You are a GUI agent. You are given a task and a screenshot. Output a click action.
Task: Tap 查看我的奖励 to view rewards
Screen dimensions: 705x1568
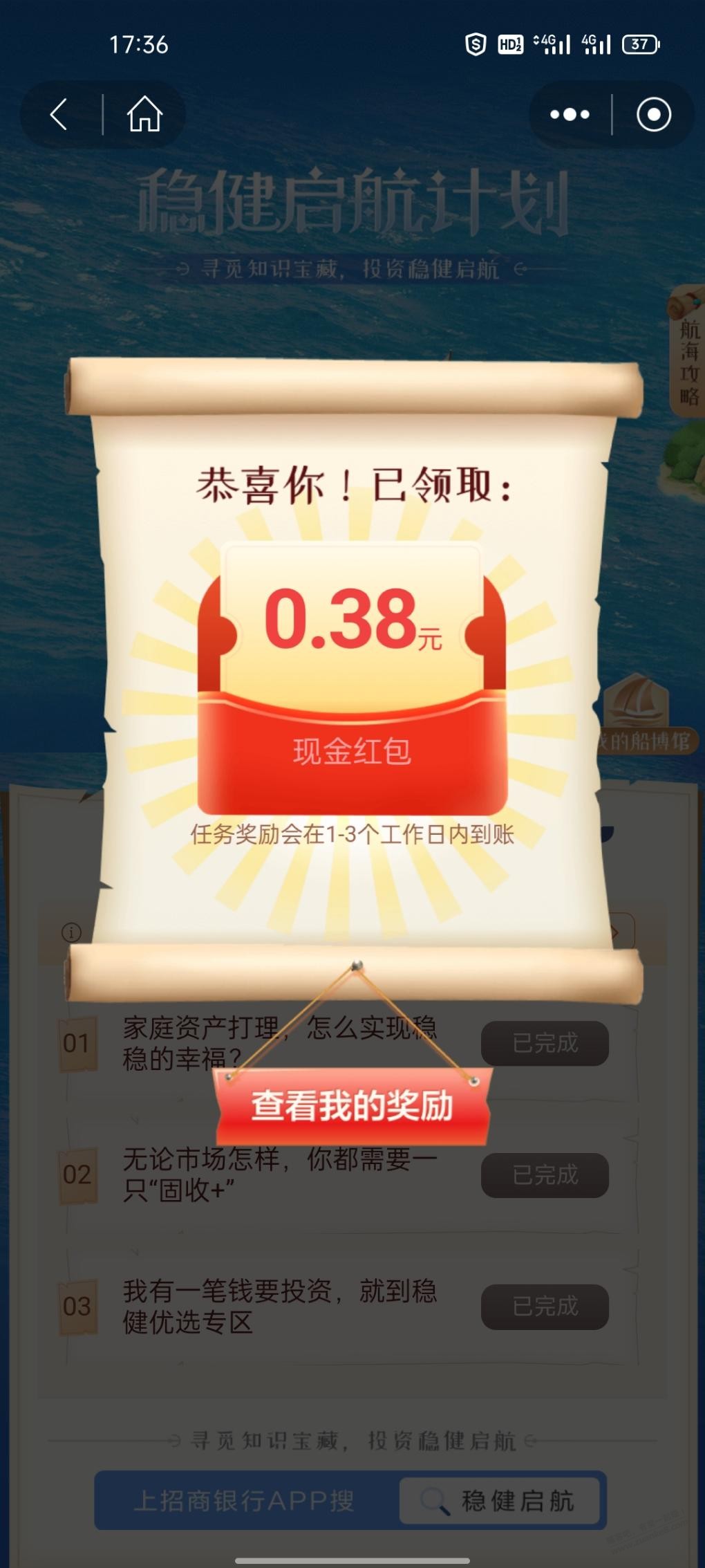[352, 1106]
